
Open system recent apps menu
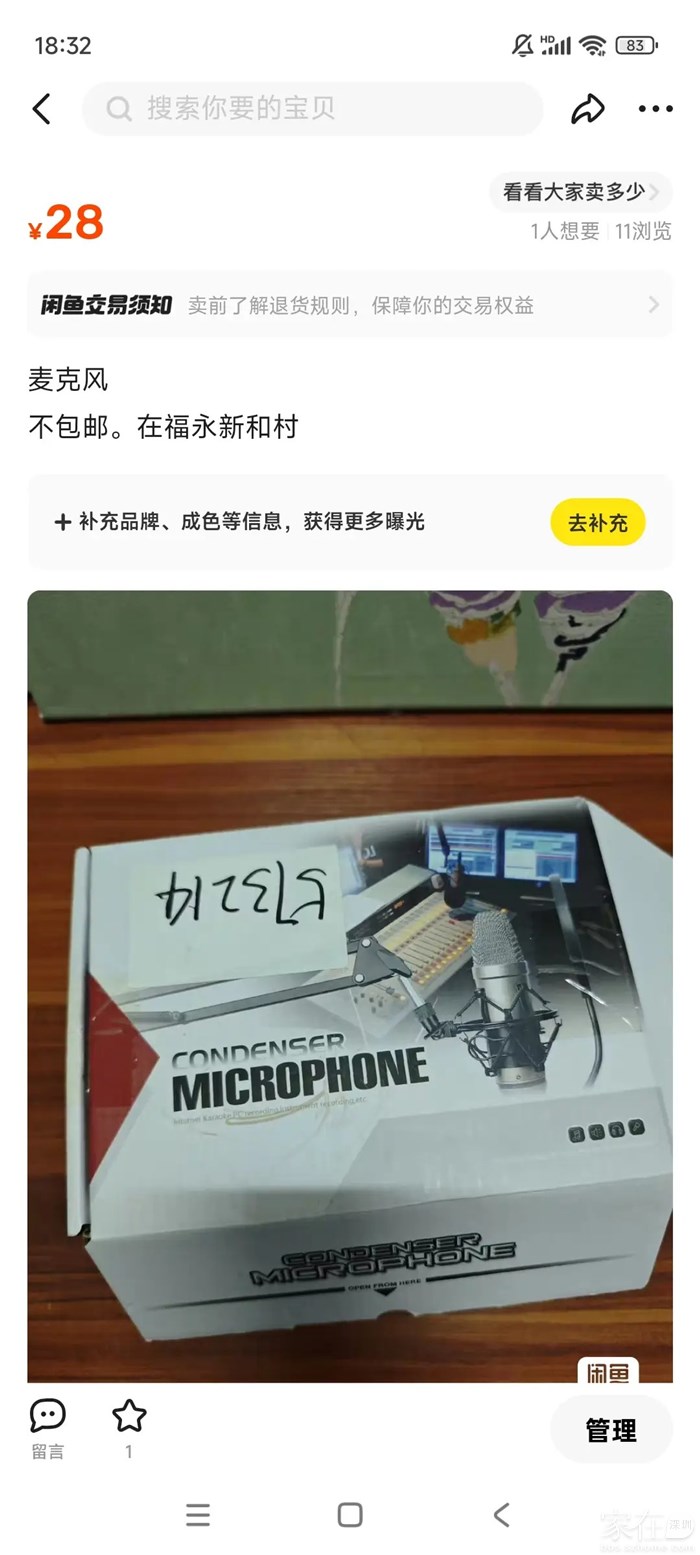click(x=198, y=1514)
